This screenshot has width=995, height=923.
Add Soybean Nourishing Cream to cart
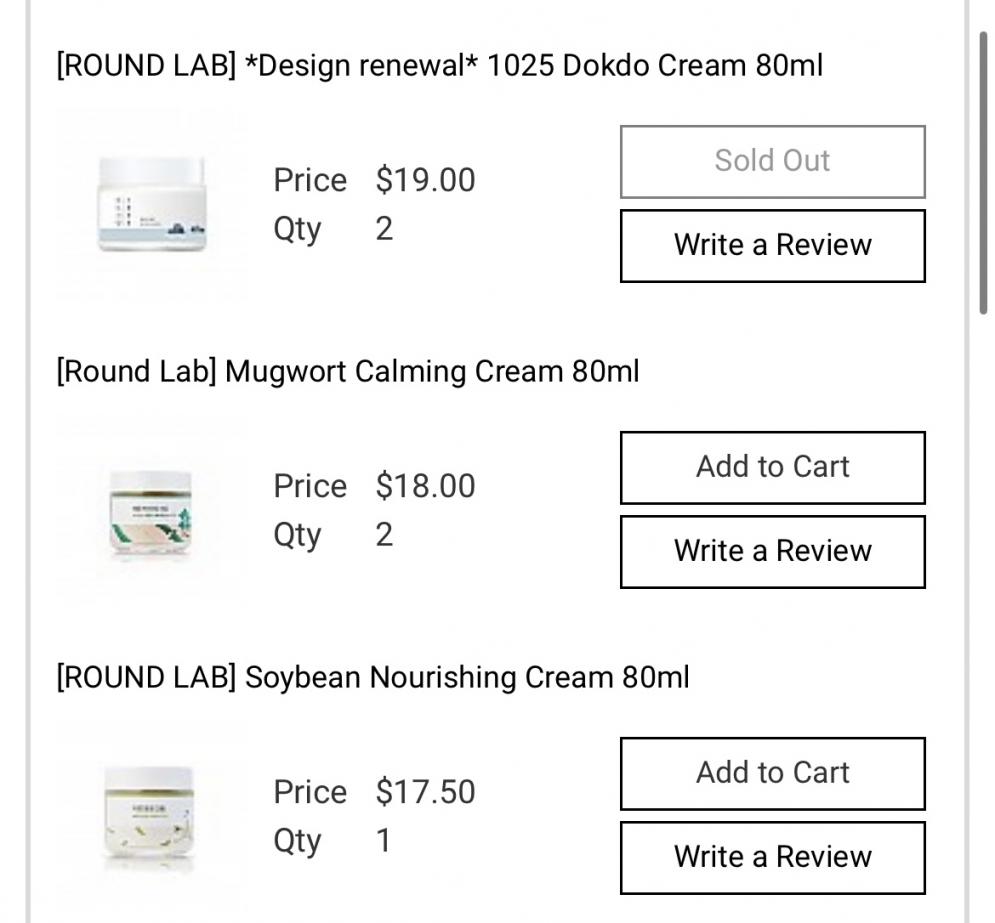click(772, 773)
